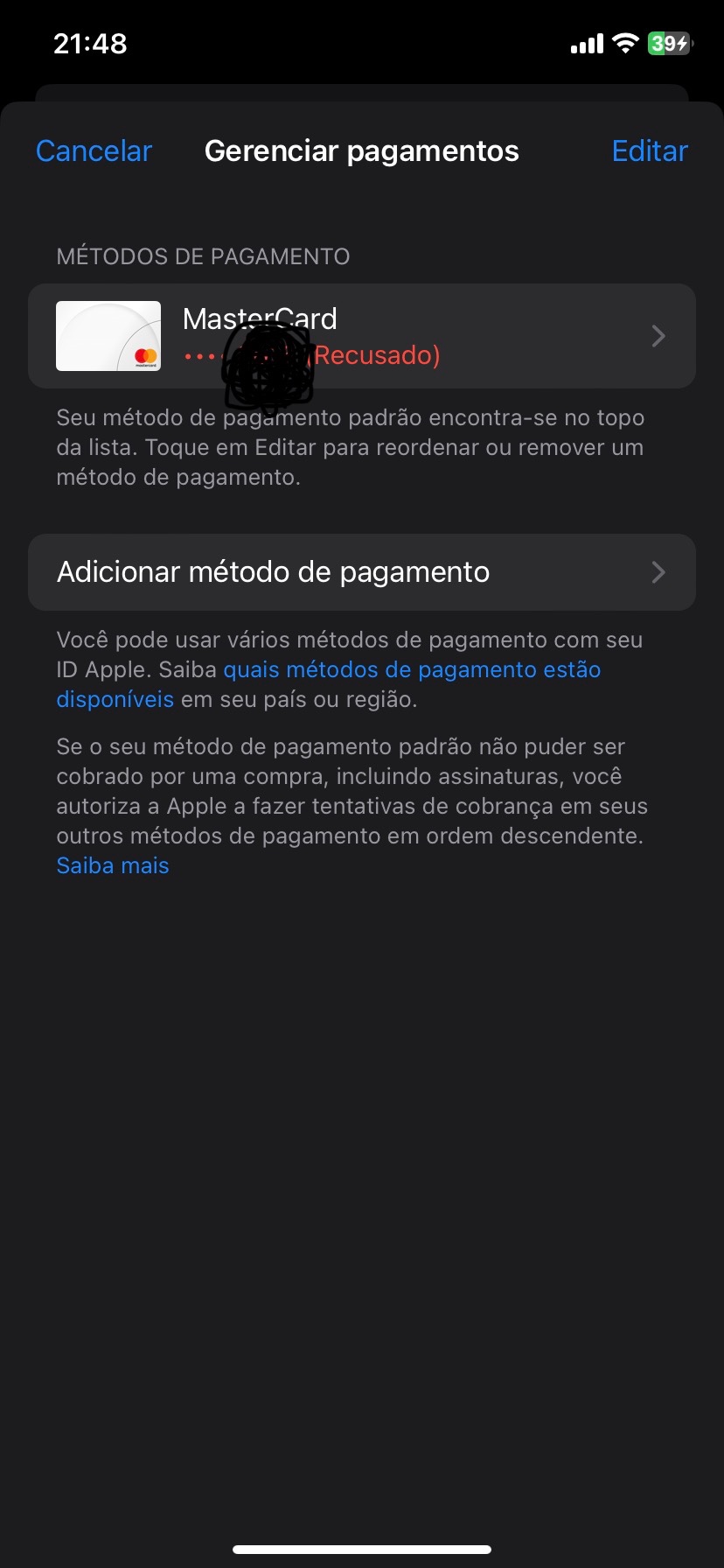The image size is (724, 1568).
Task: Tap Editar to reorder payment methods
Action: [x=649, y=150]
